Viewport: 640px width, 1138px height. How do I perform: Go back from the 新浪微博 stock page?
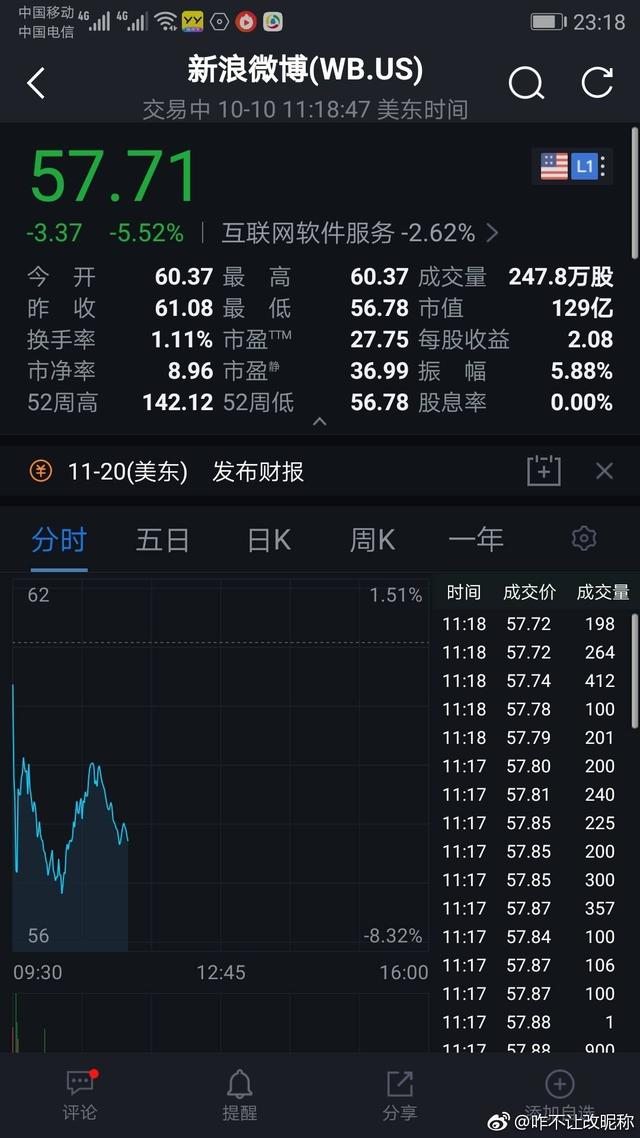pyautogui.click(x=36, y=83)
